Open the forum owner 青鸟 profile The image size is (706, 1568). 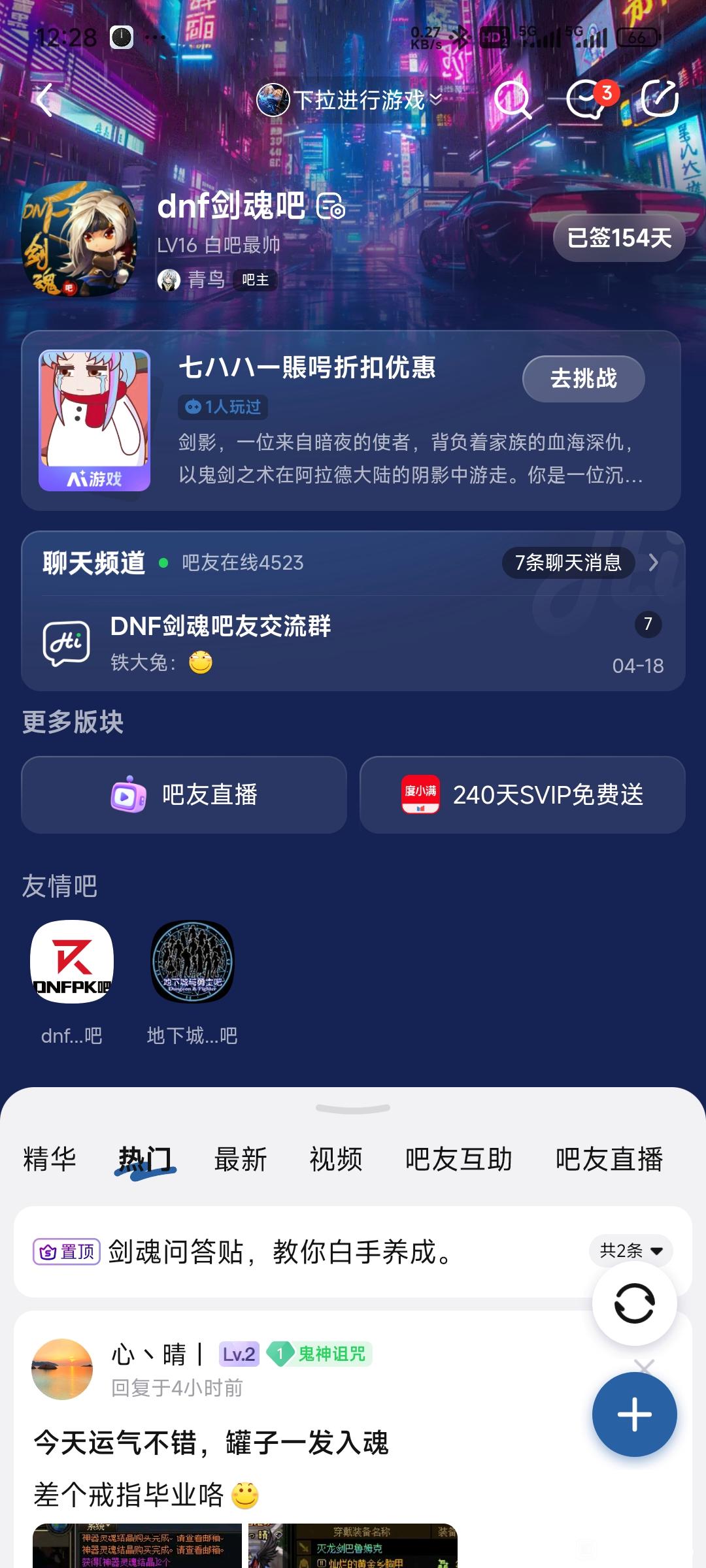click(205, 280)
